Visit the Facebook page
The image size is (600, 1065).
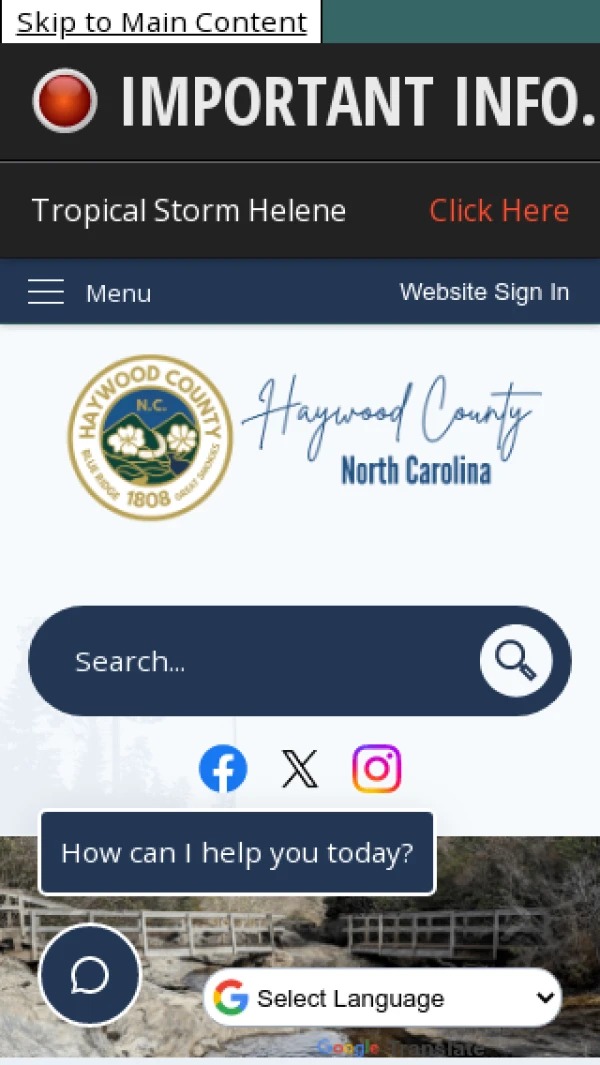click(x=223, y=769)
